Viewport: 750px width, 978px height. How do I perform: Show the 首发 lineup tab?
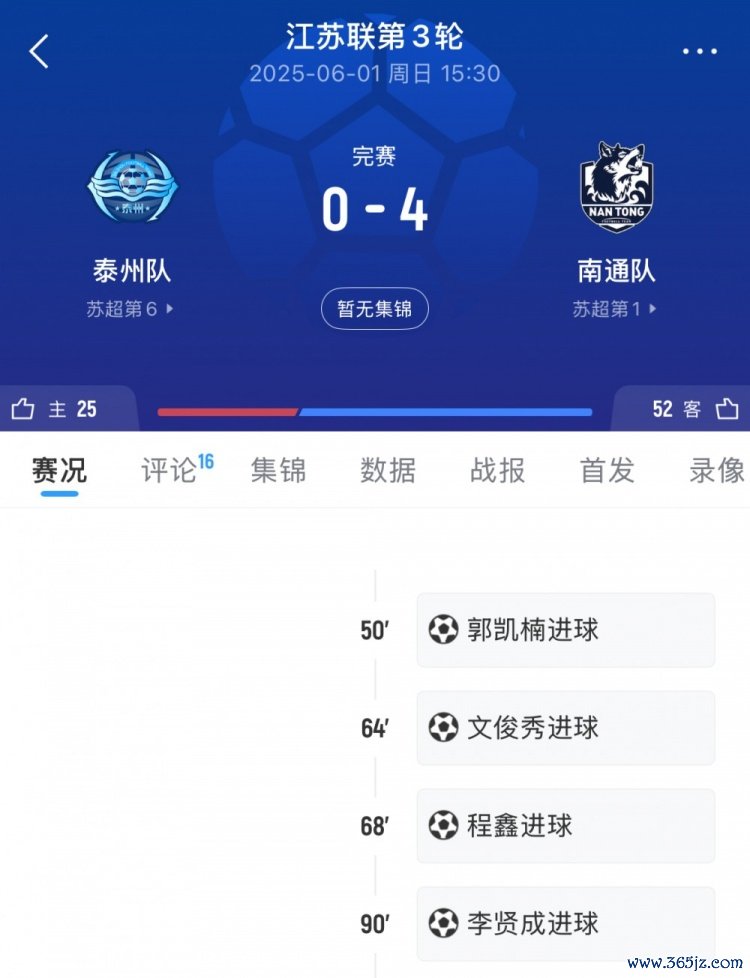[x=607, y=470]
